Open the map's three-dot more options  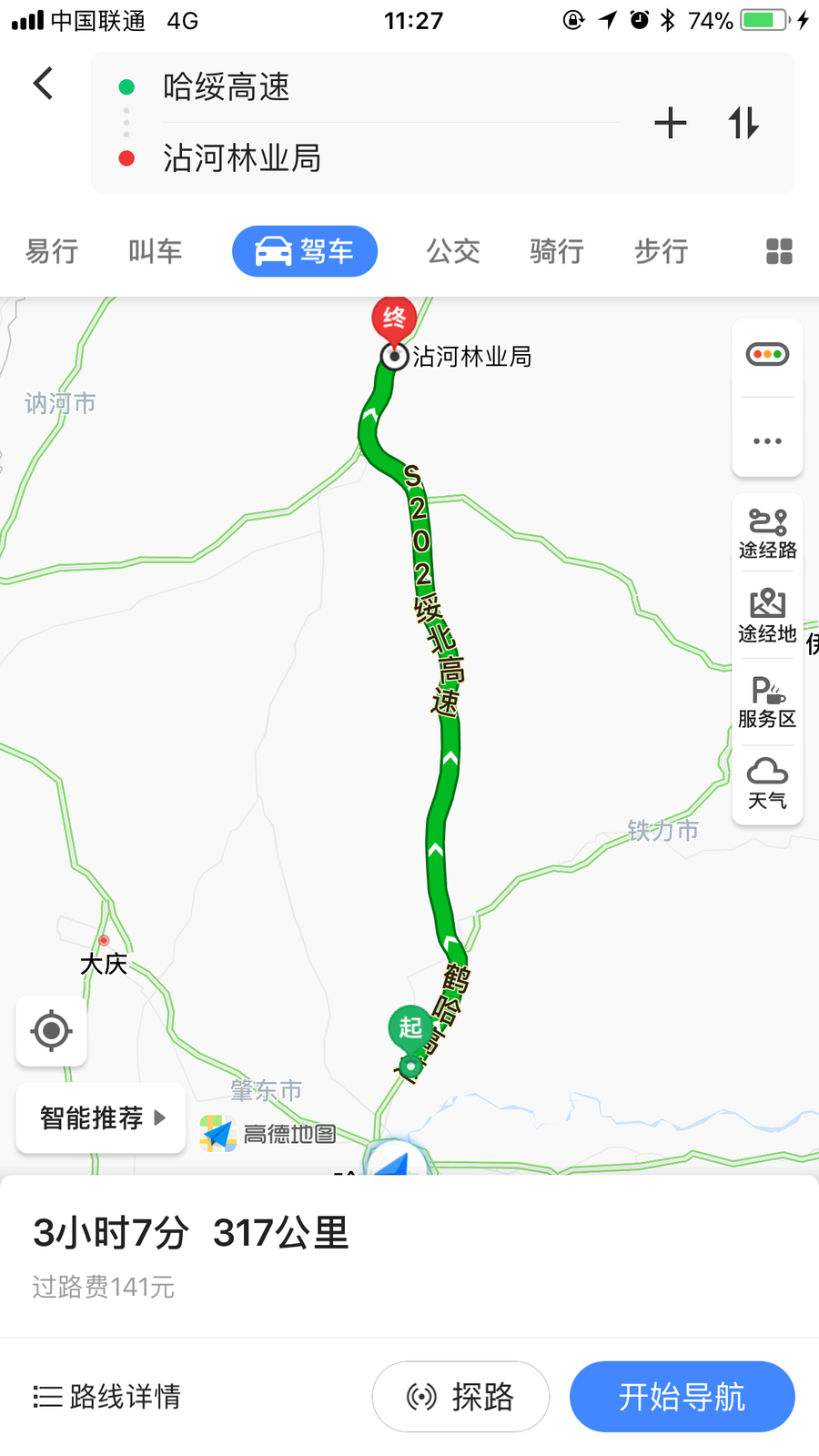coord(767,441)
